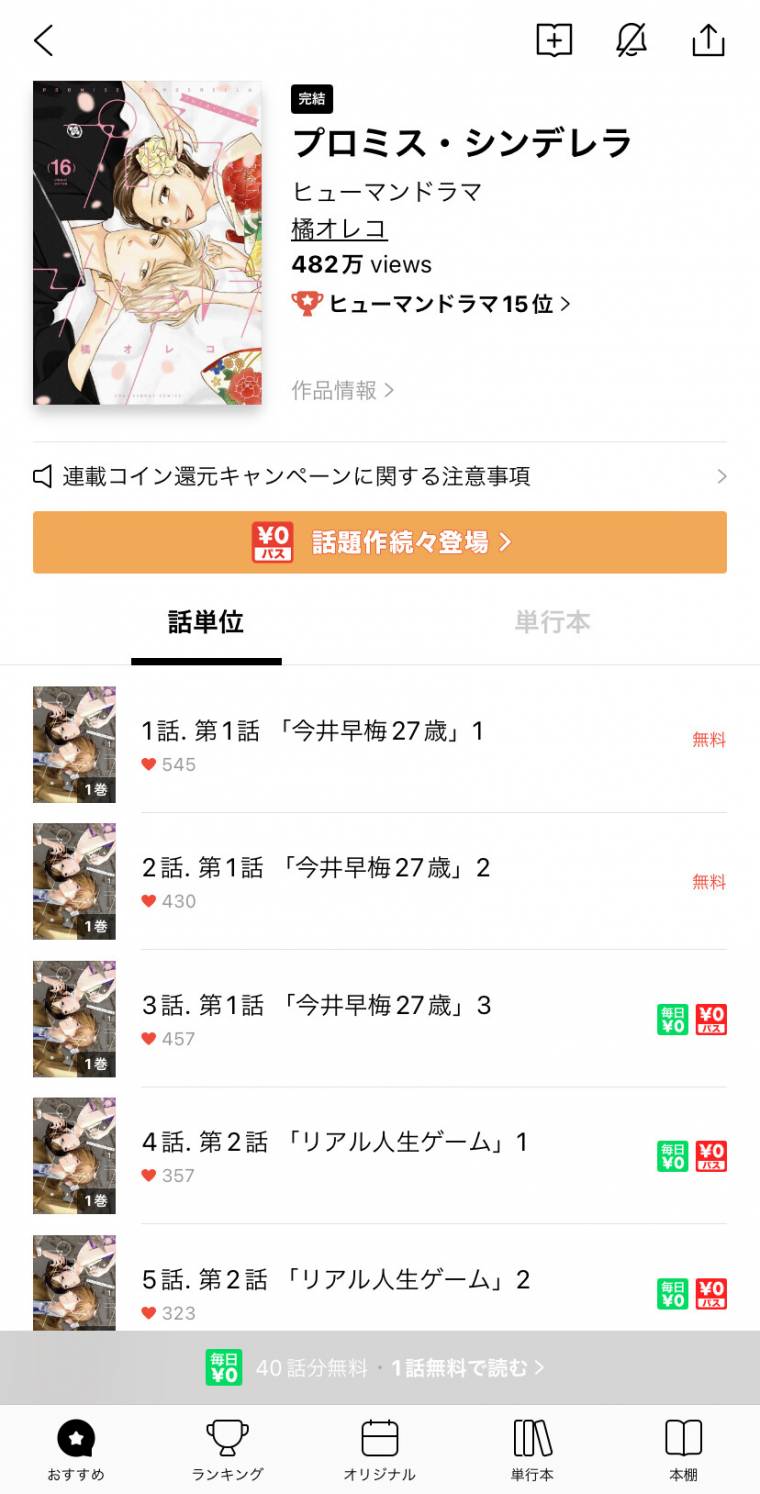View ヒューマンドラマ 15位 ranking

click(x=432, y=303)
